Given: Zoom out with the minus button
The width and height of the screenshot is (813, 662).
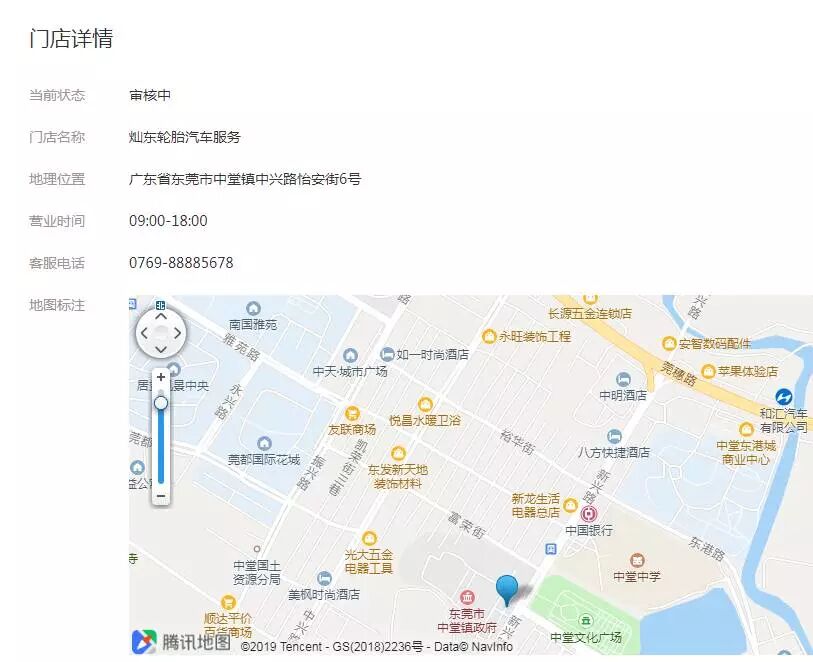Looking at the screenshot, I should click(161, 495).
